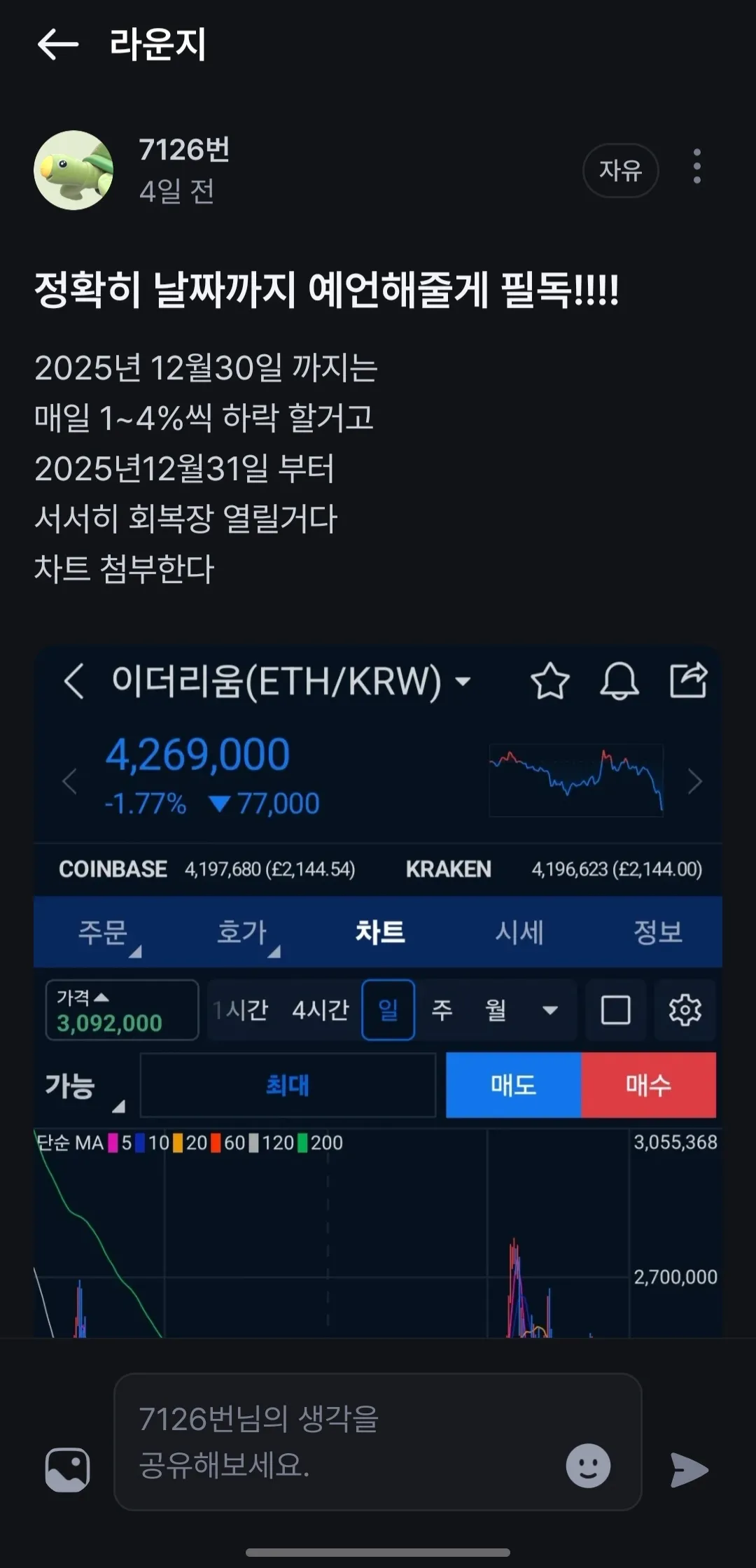Open 7126번's profile picture
Image resolution: width=756 pixels, height=1568 pixels.
click(73, 170)
